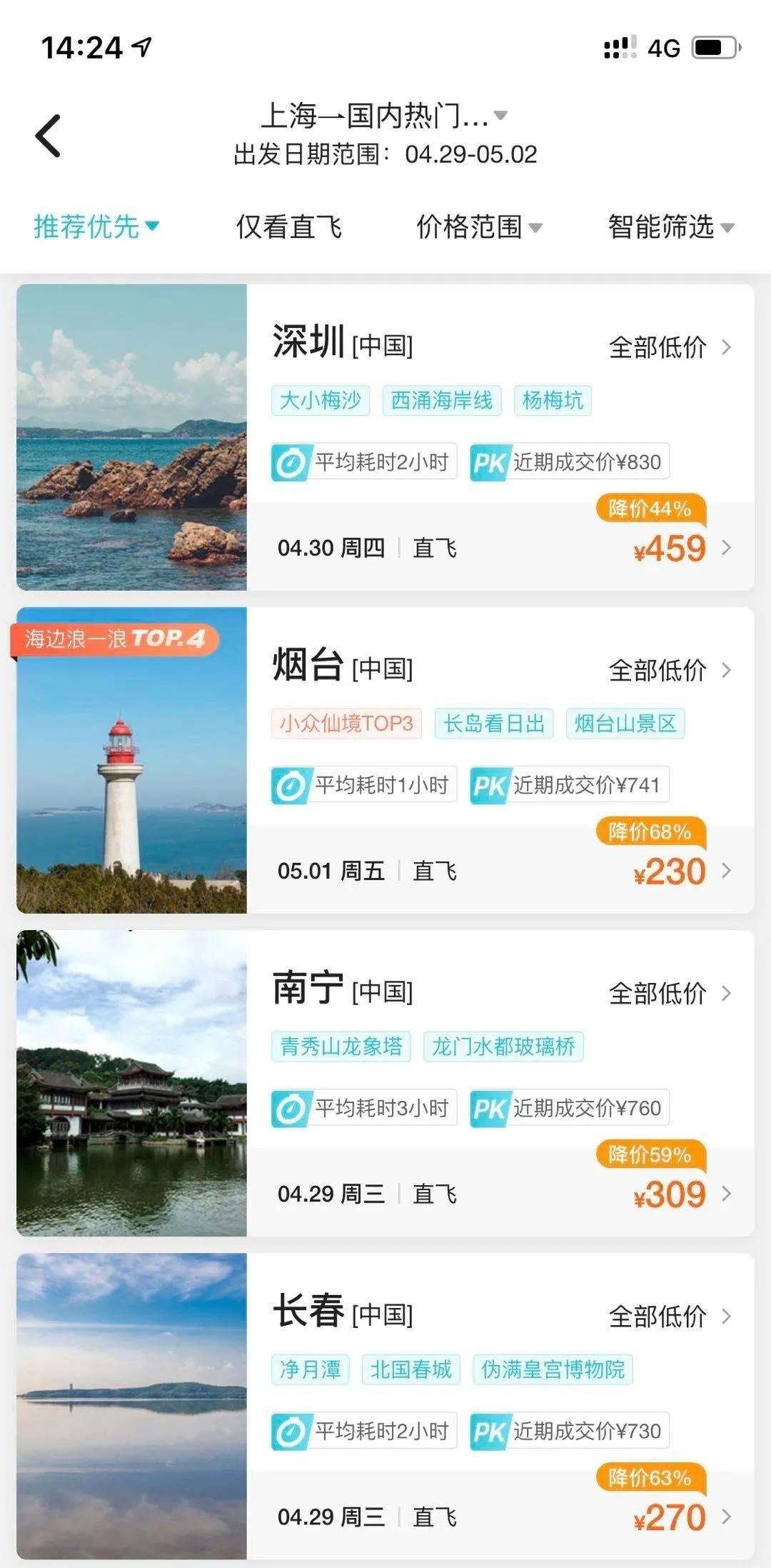Image resolution: width=771 pixels, height=1568 pixels.
Task: Click the 大小梅沙 tag on the 深圳 card
Action: coord(320,401)
